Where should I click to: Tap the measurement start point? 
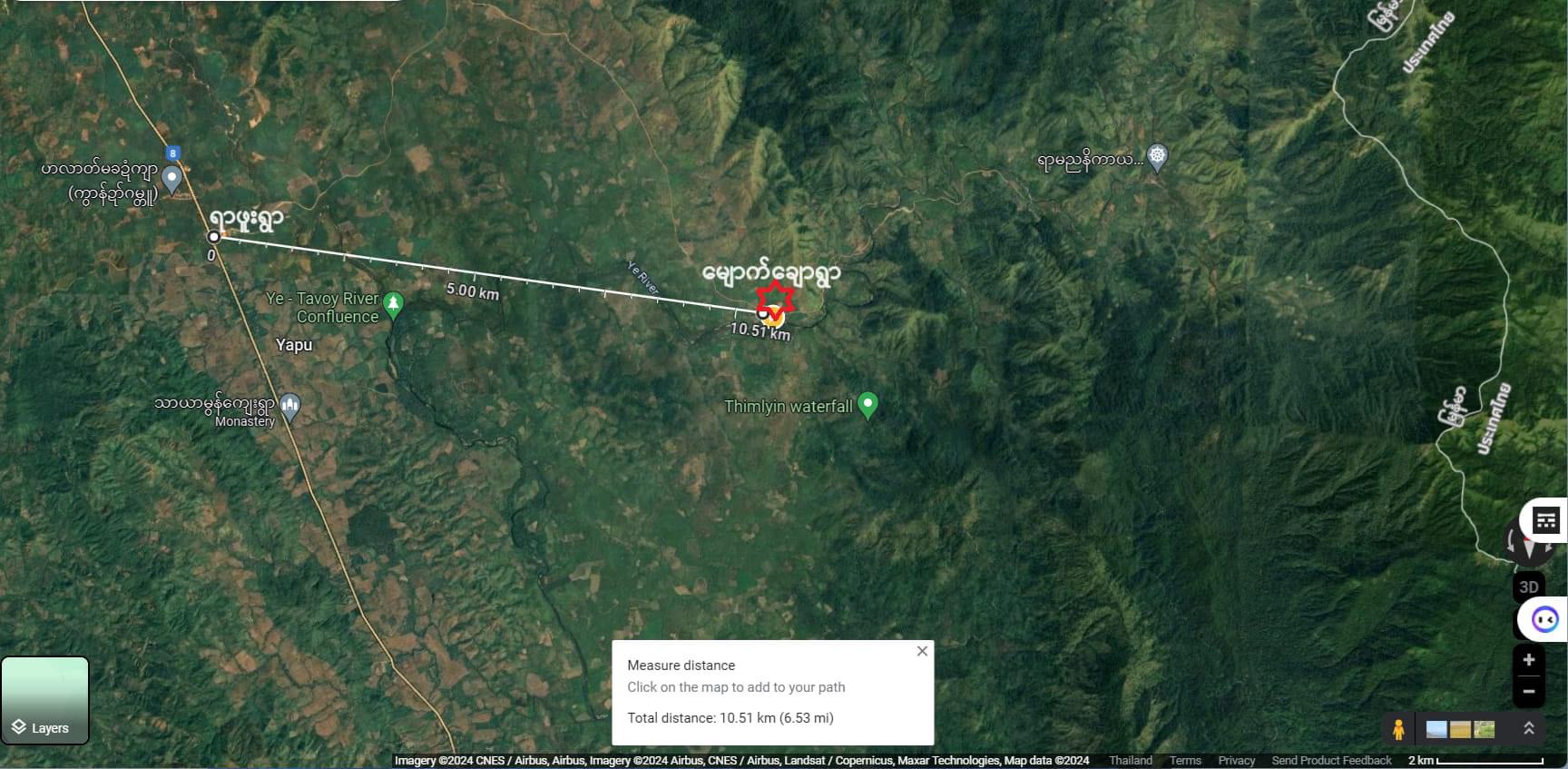tap(214, 237)
